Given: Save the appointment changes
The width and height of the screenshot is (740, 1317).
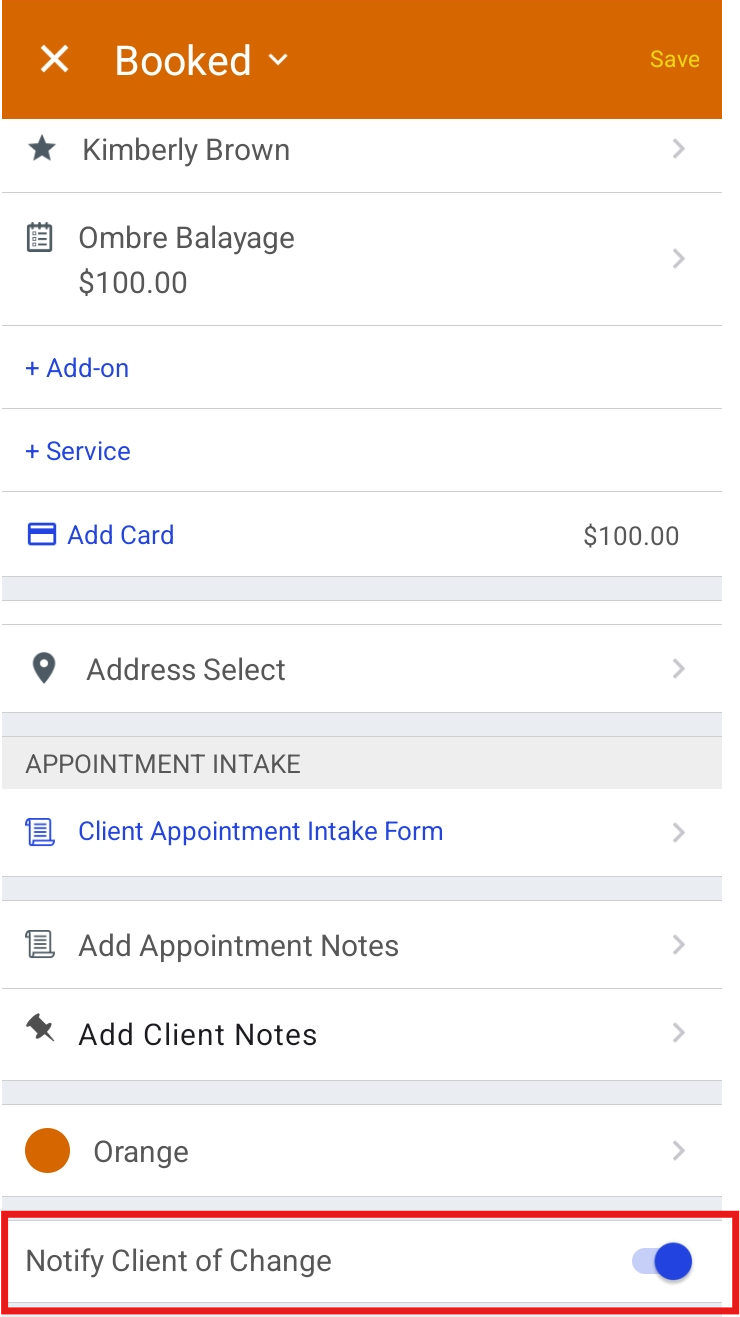Looking at the screenshot, I should 674,59.
